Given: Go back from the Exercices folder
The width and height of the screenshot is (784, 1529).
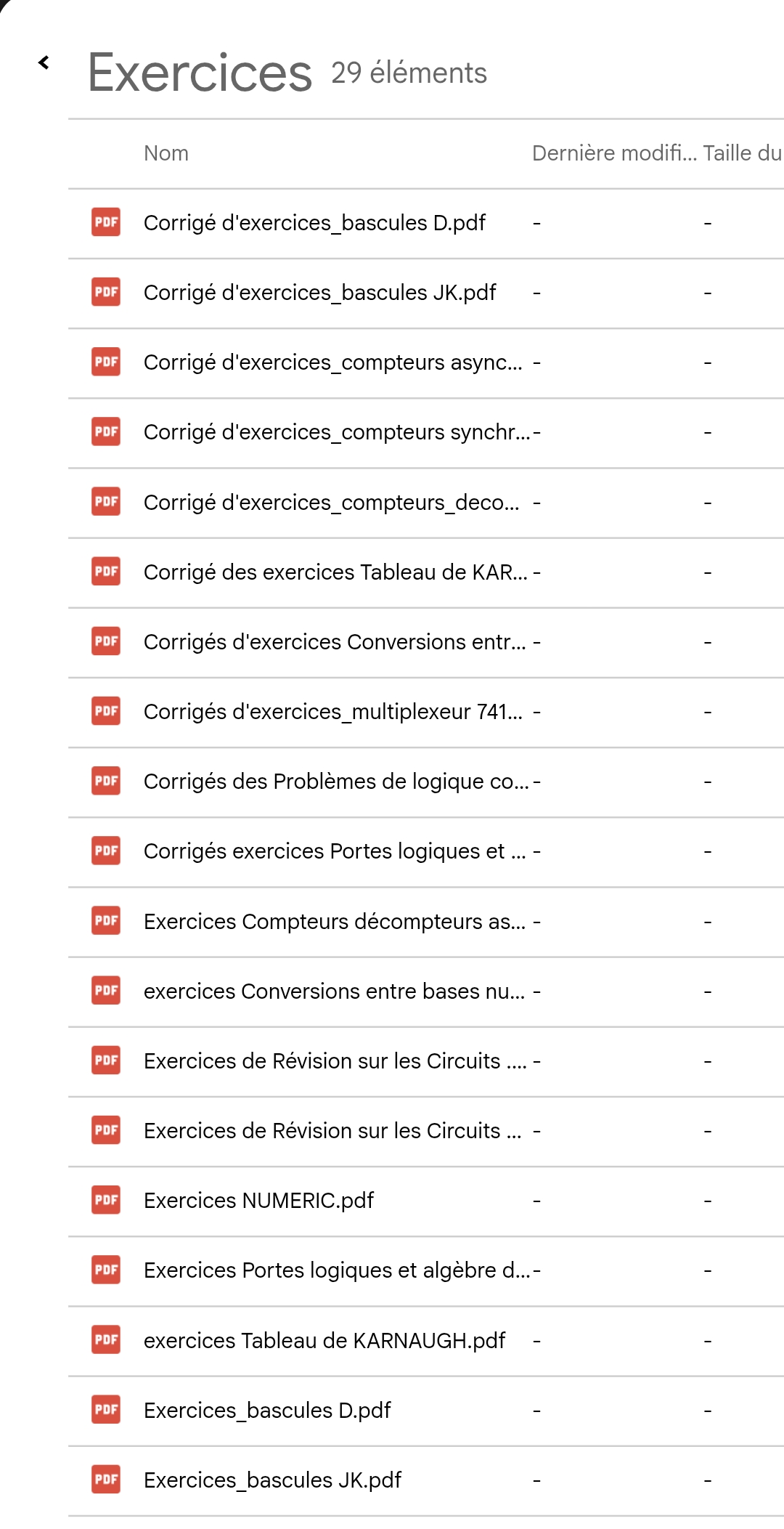Looking at the screenshot, I should pyautogui.click(x=44, y=63).
